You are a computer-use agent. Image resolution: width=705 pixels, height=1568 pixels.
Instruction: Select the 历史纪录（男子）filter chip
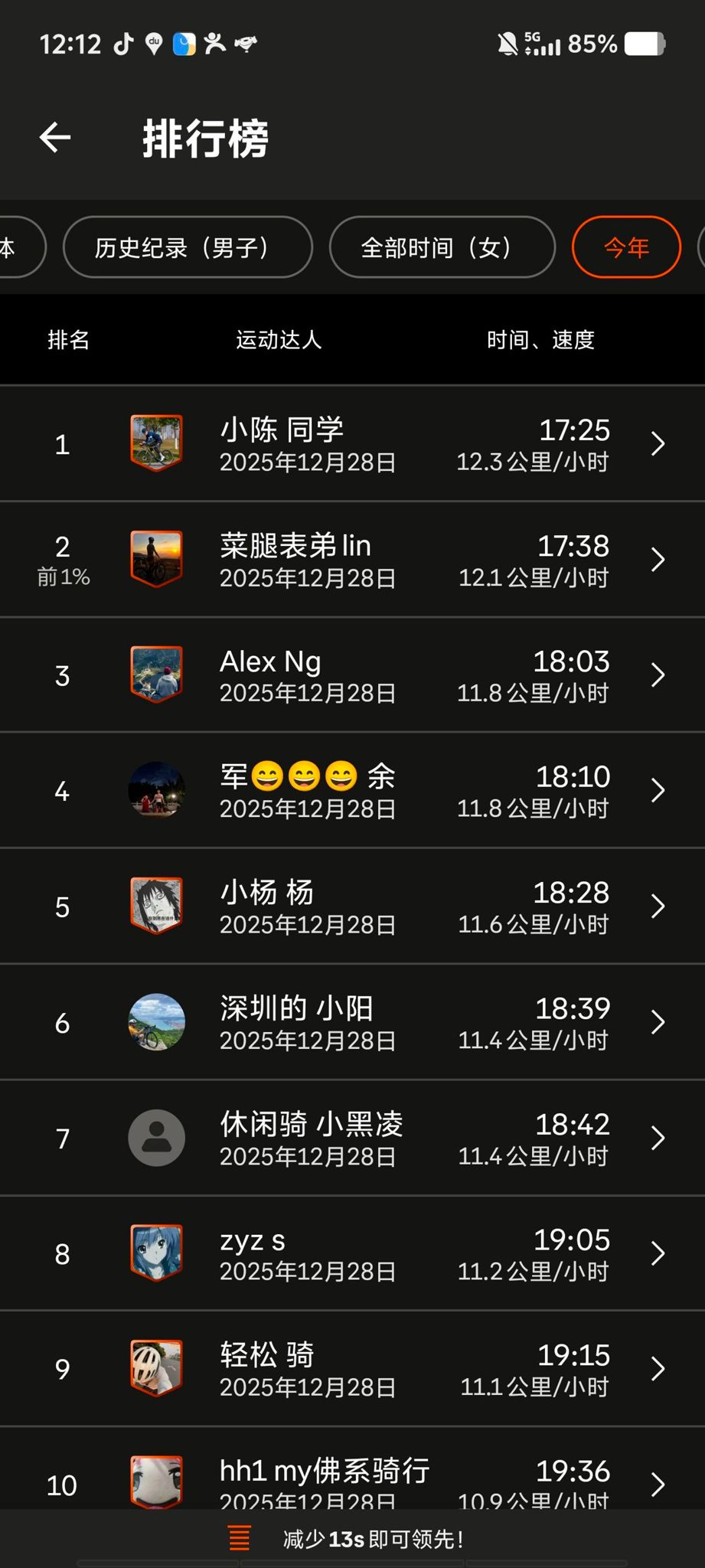click(188, 247)
